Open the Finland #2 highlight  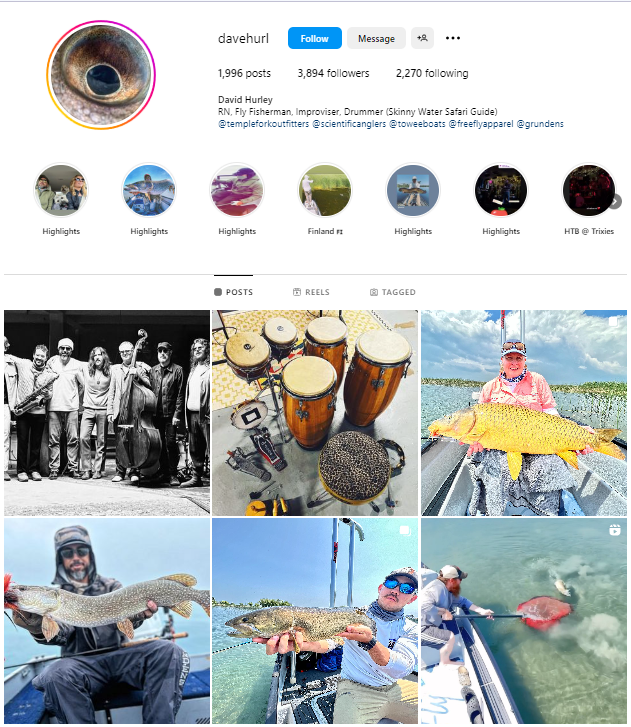[x=325, y=191]
